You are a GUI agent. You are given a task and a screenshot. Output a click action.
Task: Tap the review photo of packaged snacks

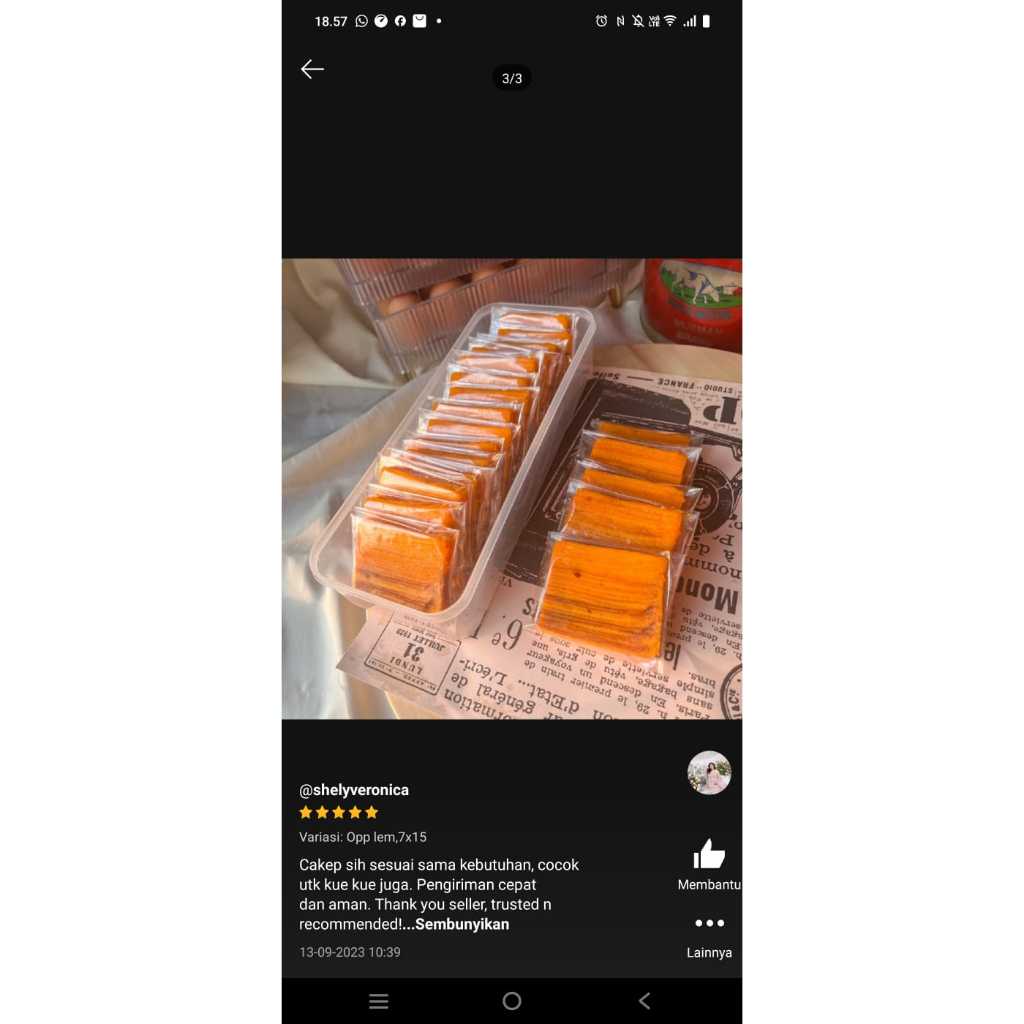click(512, 489)
